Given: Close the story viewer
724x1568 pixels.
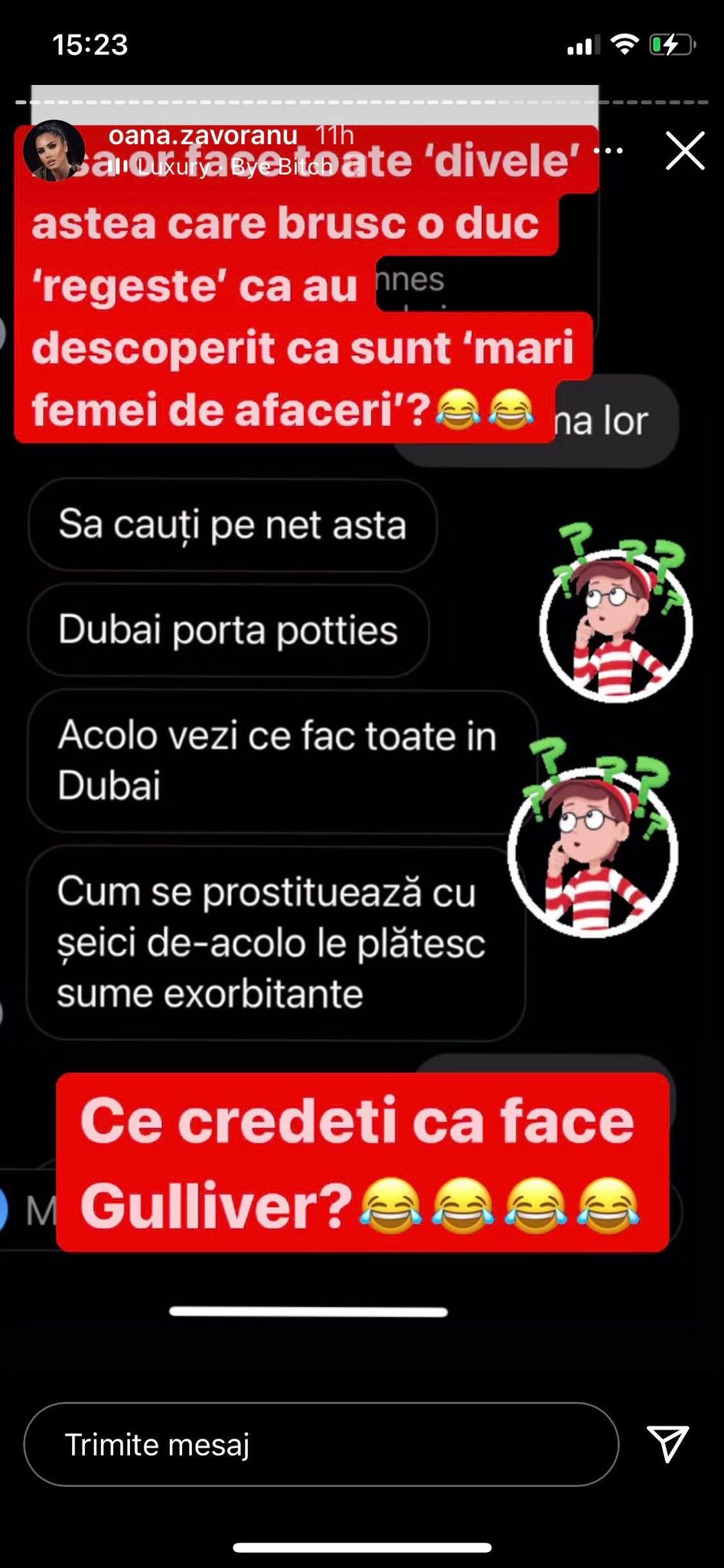Looking at the screenshot, I should click(x=684, y=150).
